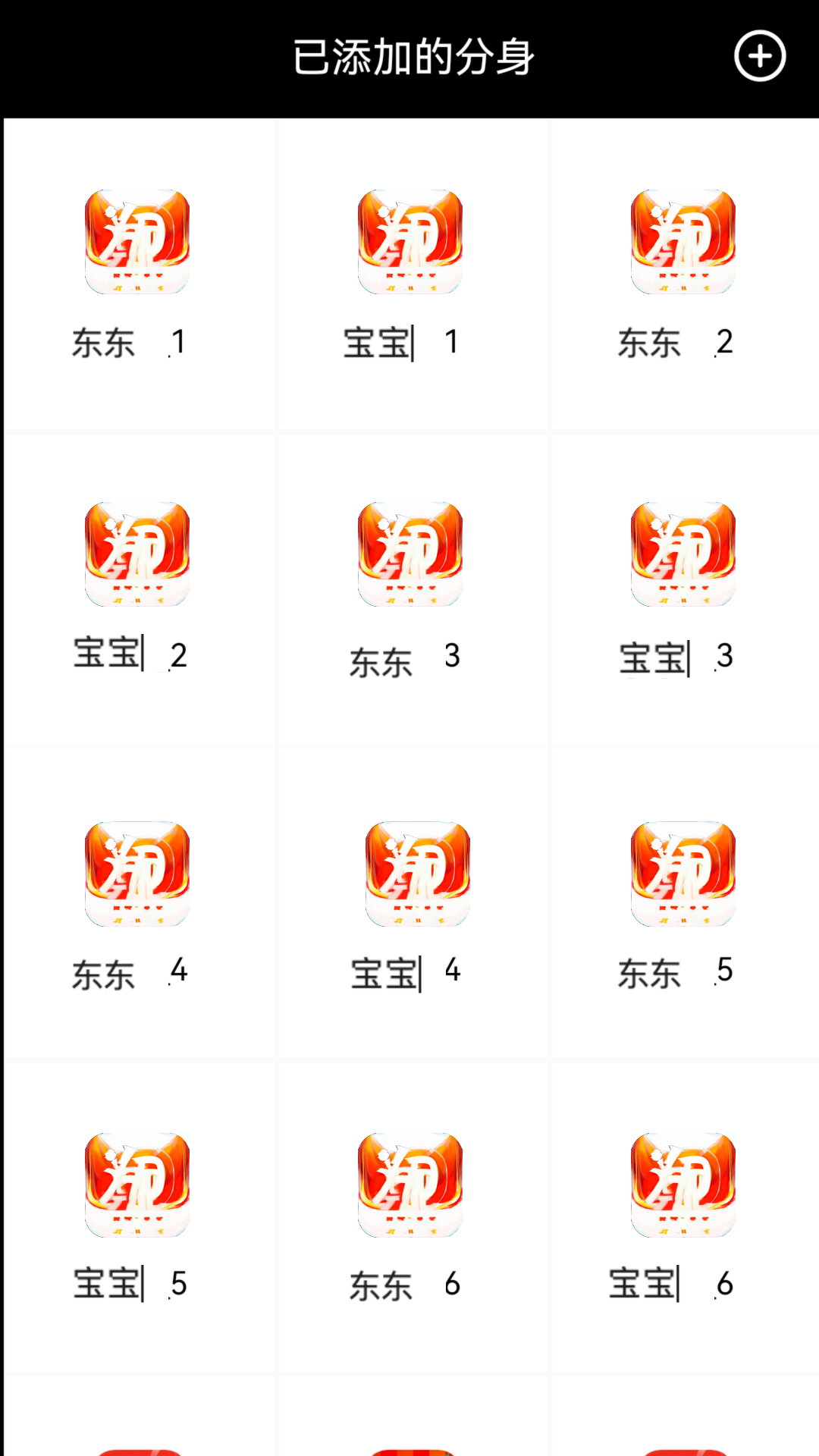Select the 宝宝 3 label text
819x1456 pixels.
pyautogui.click(x=675, y=658)
